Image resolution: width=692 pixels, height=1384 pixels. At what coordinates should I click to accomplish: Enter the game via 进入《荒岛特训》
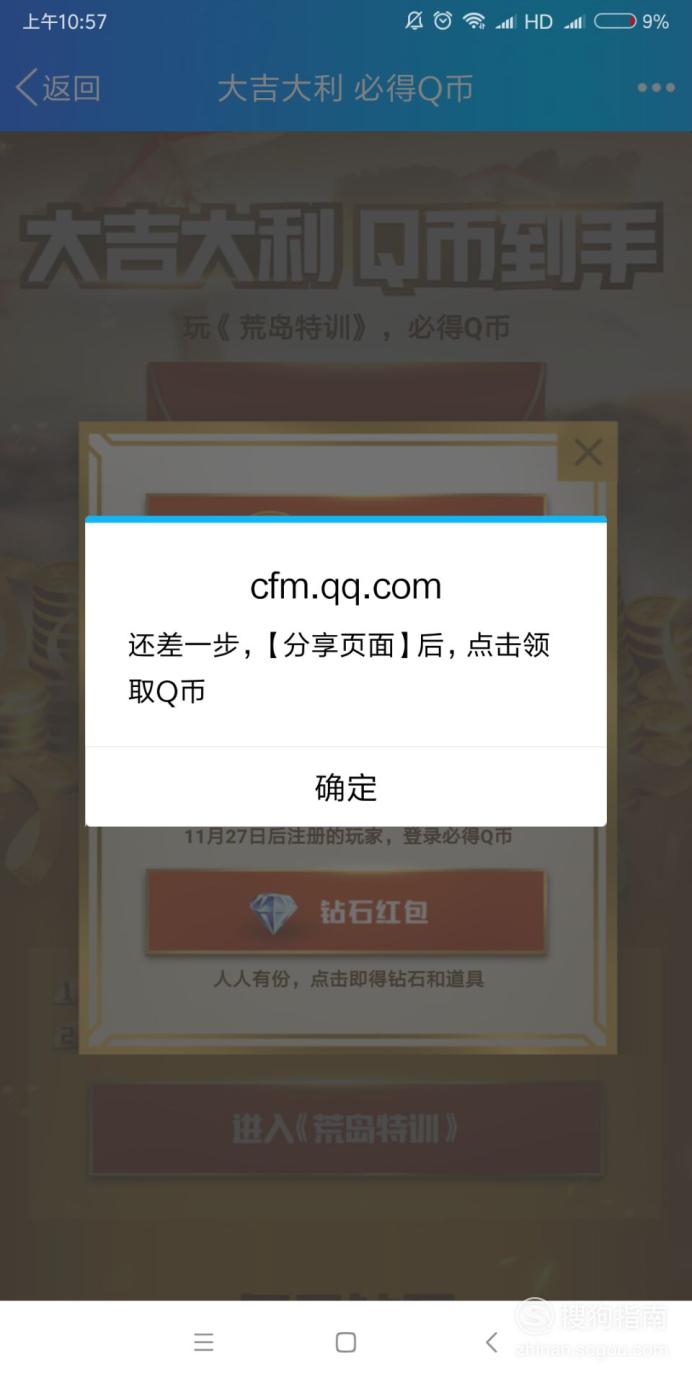pyautogui.click(x=346, y=1129)
